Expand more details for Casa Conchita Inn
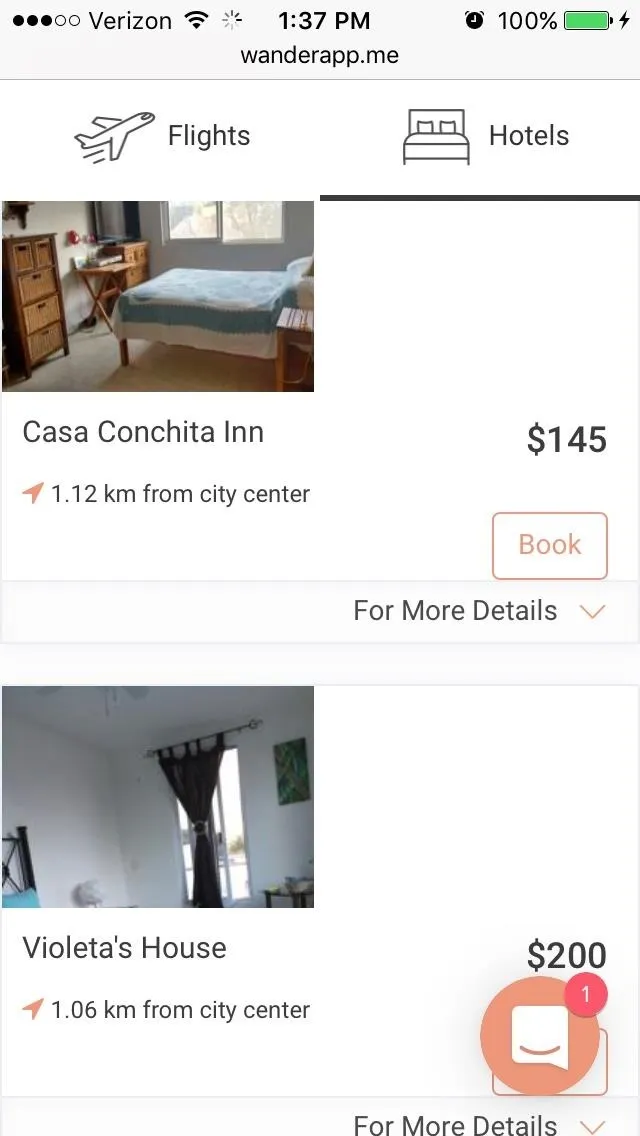Screen dimensions: 640x1136 tap(478, 611)
